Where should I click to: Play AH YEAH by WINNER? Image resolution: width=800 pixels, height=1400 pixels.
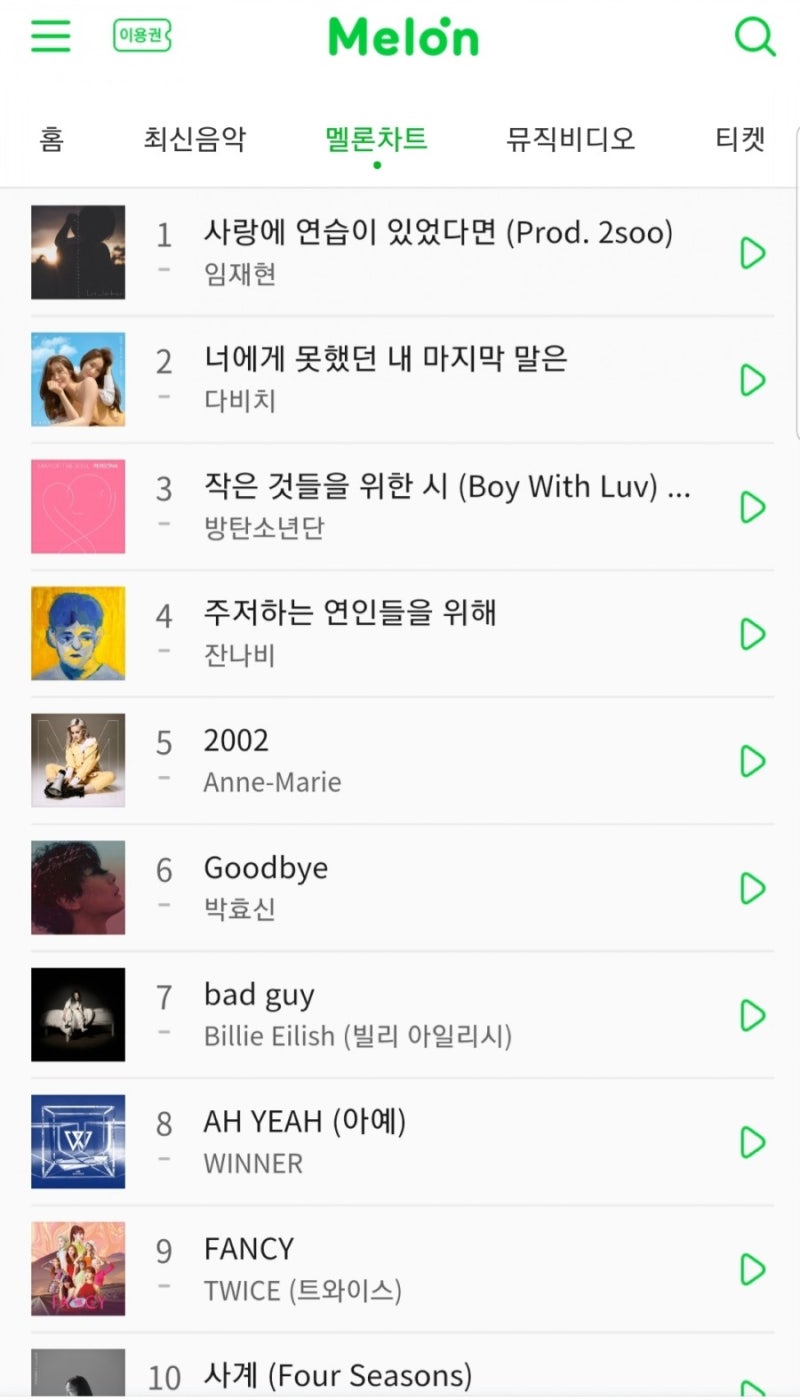pos(752,1142)
